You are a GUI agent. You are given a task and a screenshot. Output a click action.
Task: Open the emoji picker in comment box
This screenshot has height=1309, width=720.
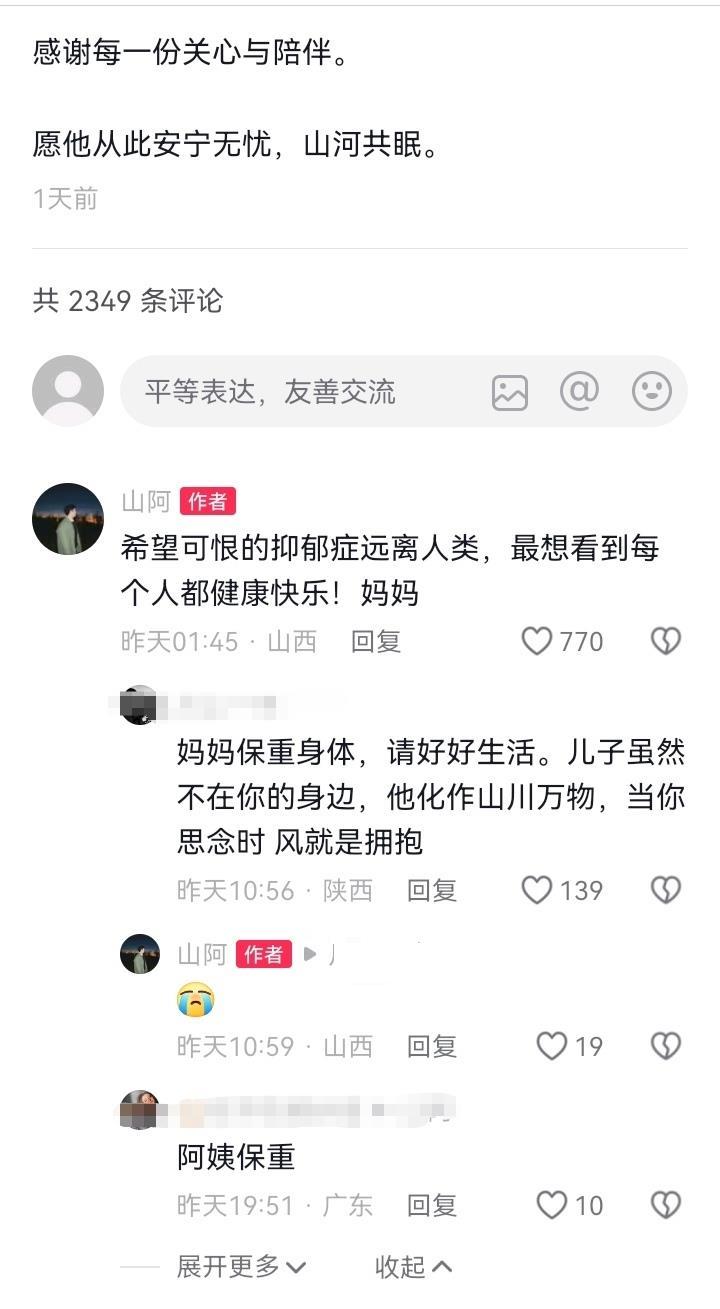[x=652, y=391]
